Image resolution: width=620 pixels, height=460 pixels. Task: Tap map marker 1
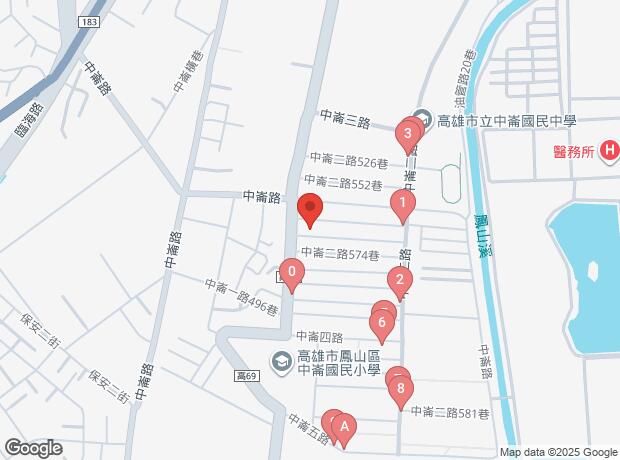[402, 205]
